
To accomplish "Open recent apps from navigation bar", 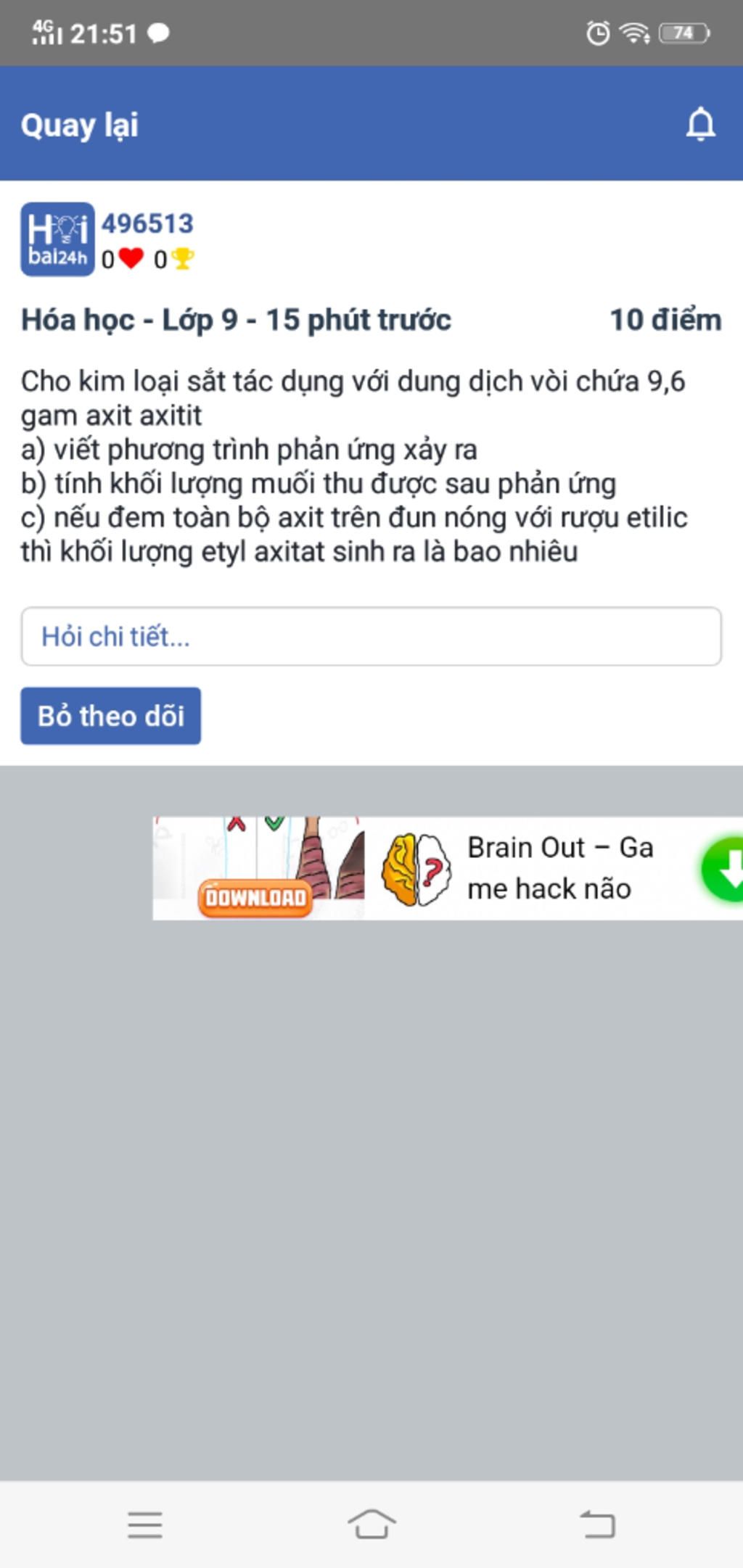I will tap(145, 1524).
